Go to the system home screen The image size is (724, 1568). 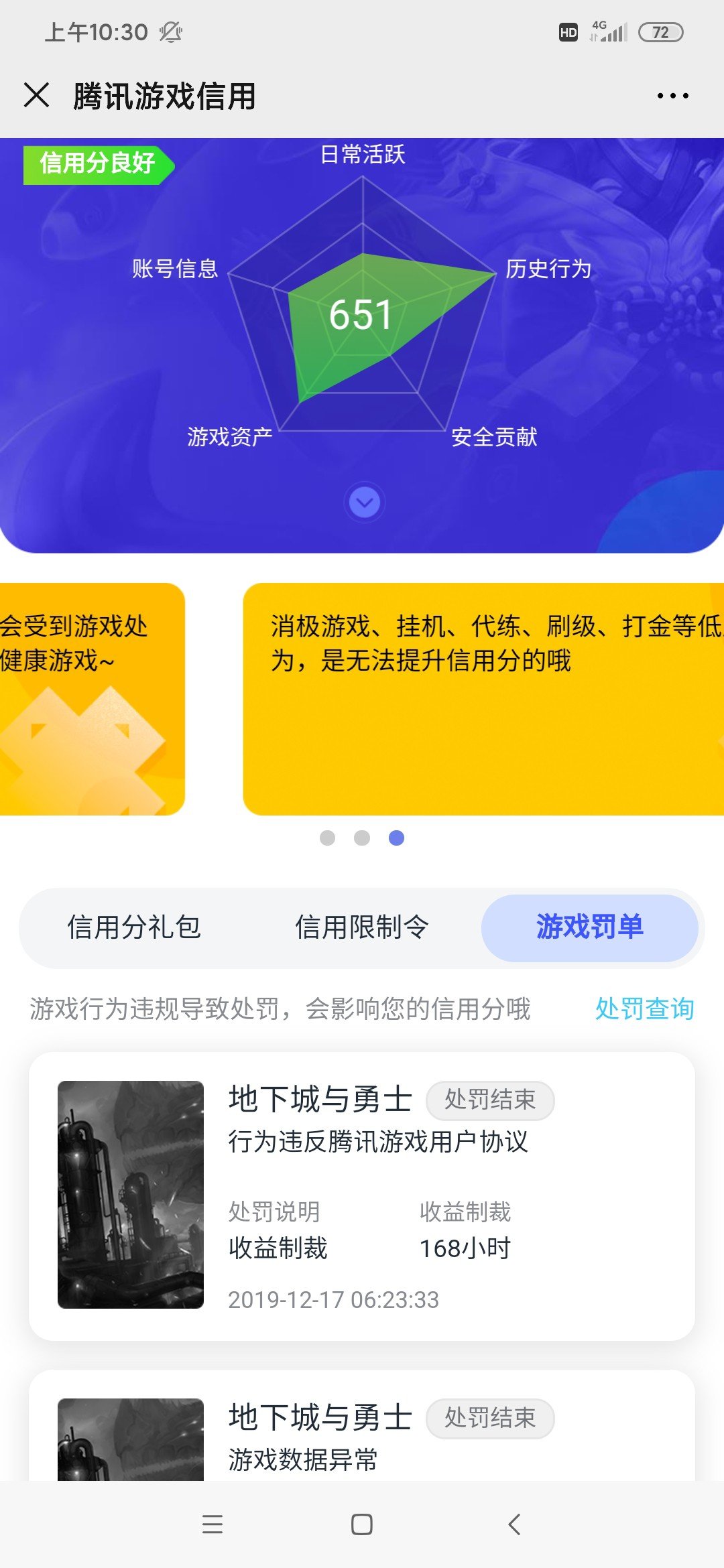click(x=362, y=1524)
